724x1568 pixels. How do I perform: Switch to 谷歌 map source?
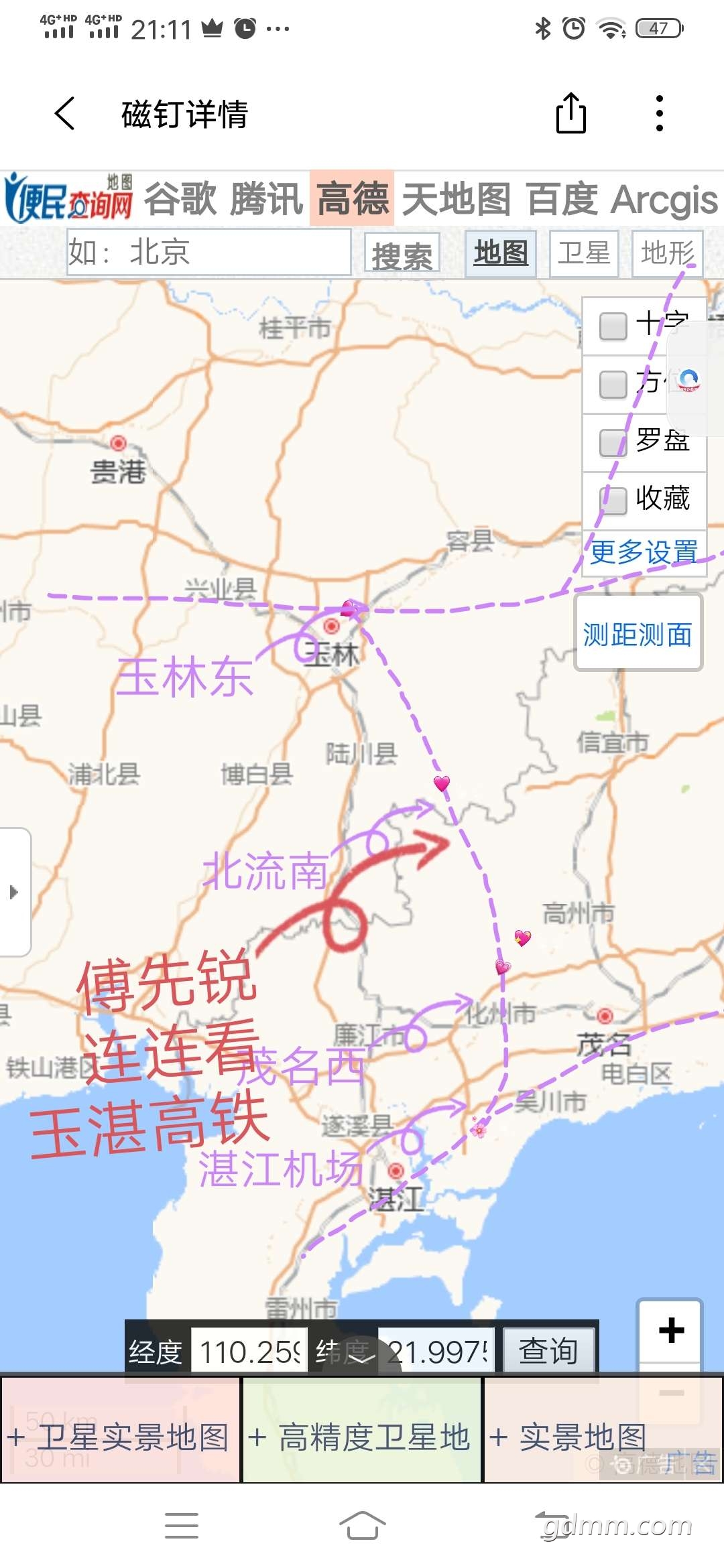tap(180, 199)
